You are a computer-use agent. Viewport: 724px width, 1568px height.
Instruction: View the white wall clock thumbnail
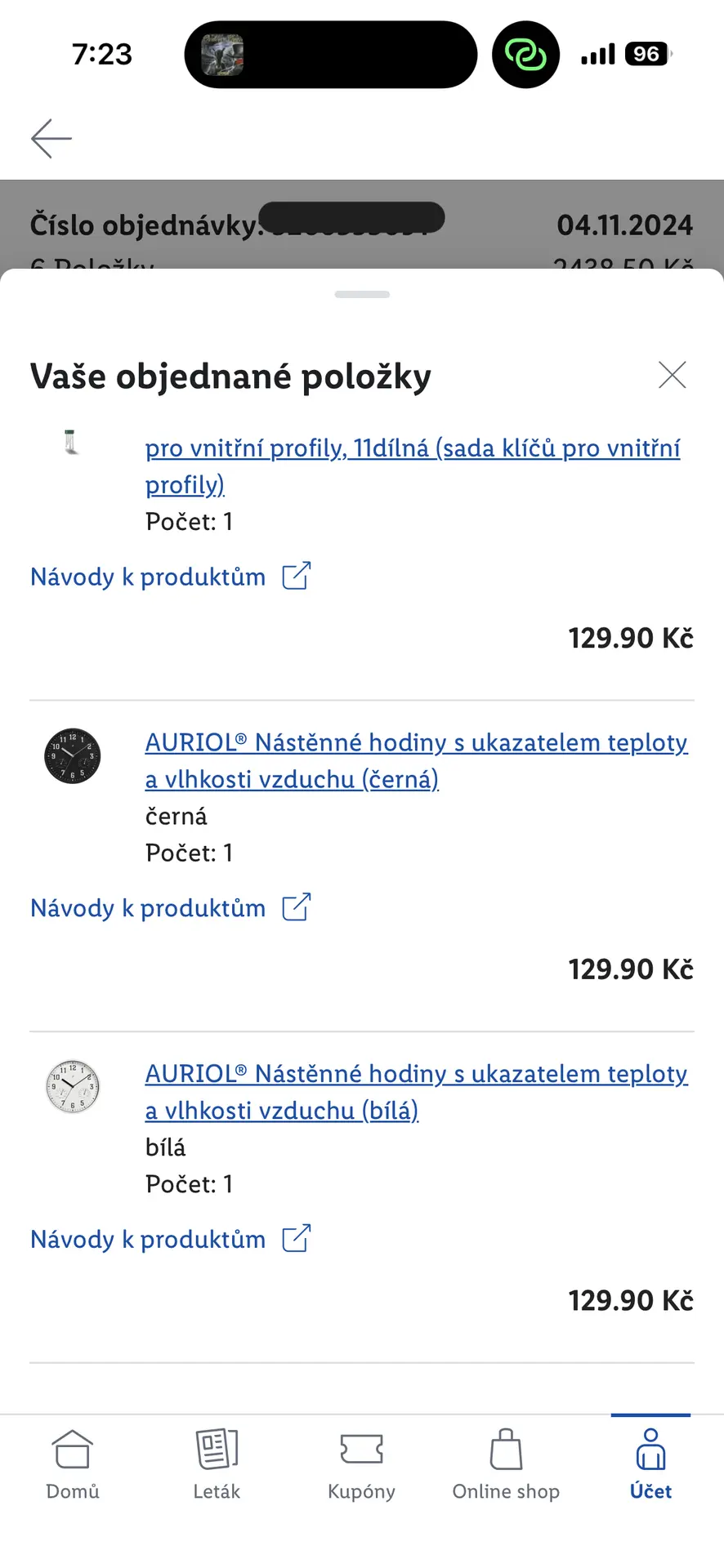(73, 1087)
